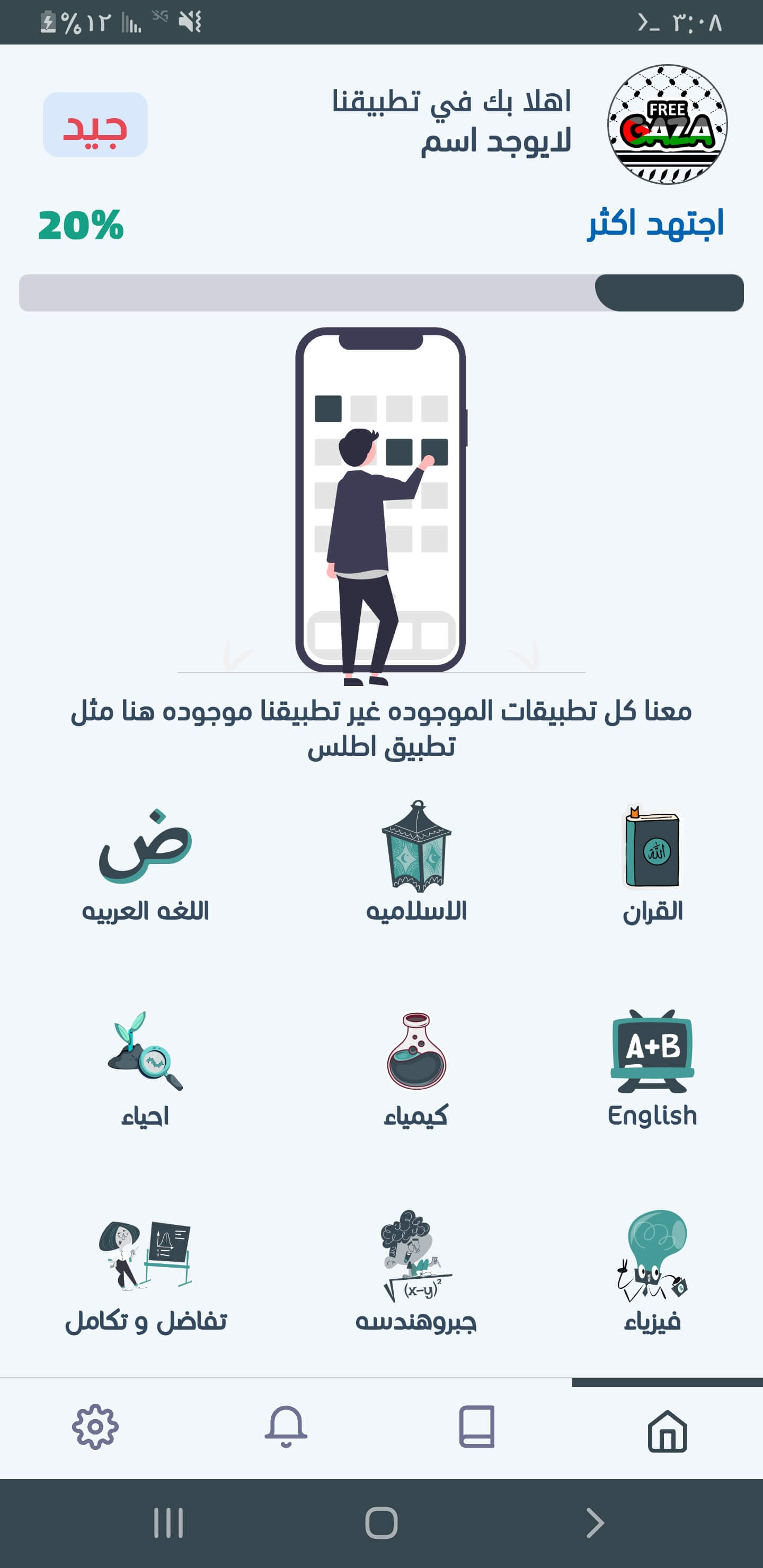Tap the جيد rating badge
Viewport: 763px width, 1568px height.
95,130
